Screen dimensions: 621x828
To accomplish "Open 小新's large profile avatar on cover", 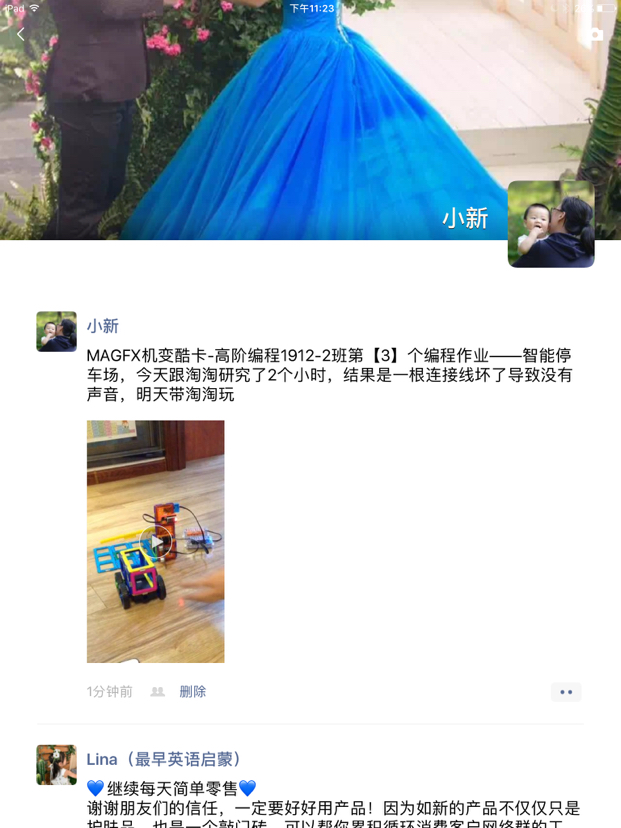I will pos(551,224).
